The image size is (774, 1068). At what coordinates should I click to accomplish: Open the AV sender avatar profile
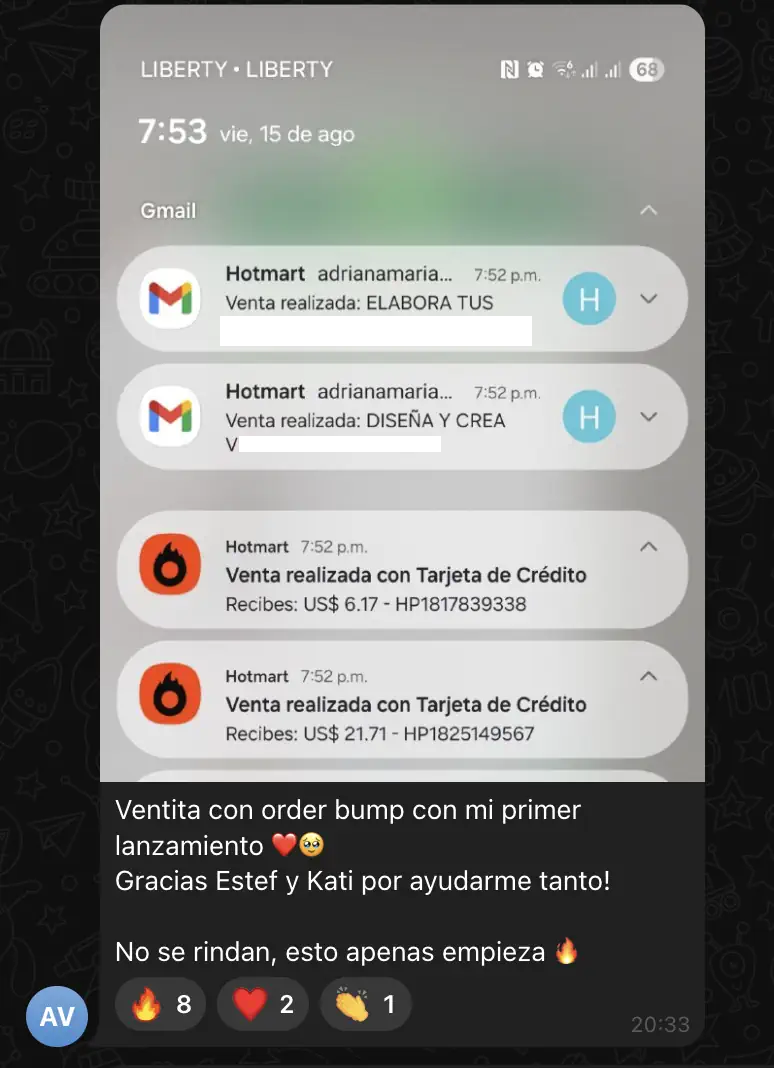(57, 1017)
